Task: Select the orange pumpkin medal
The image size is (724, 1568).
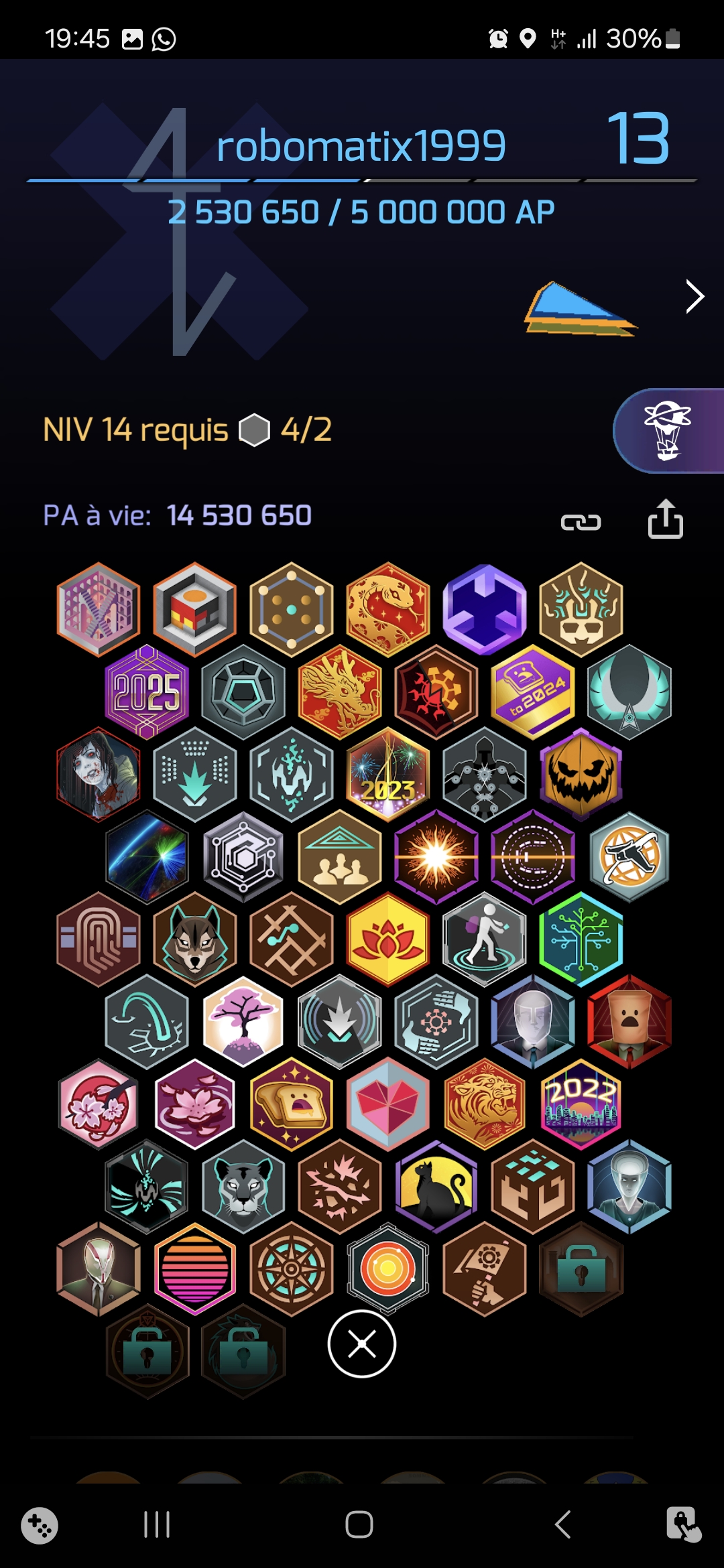Action: click(x=581, y=775)
